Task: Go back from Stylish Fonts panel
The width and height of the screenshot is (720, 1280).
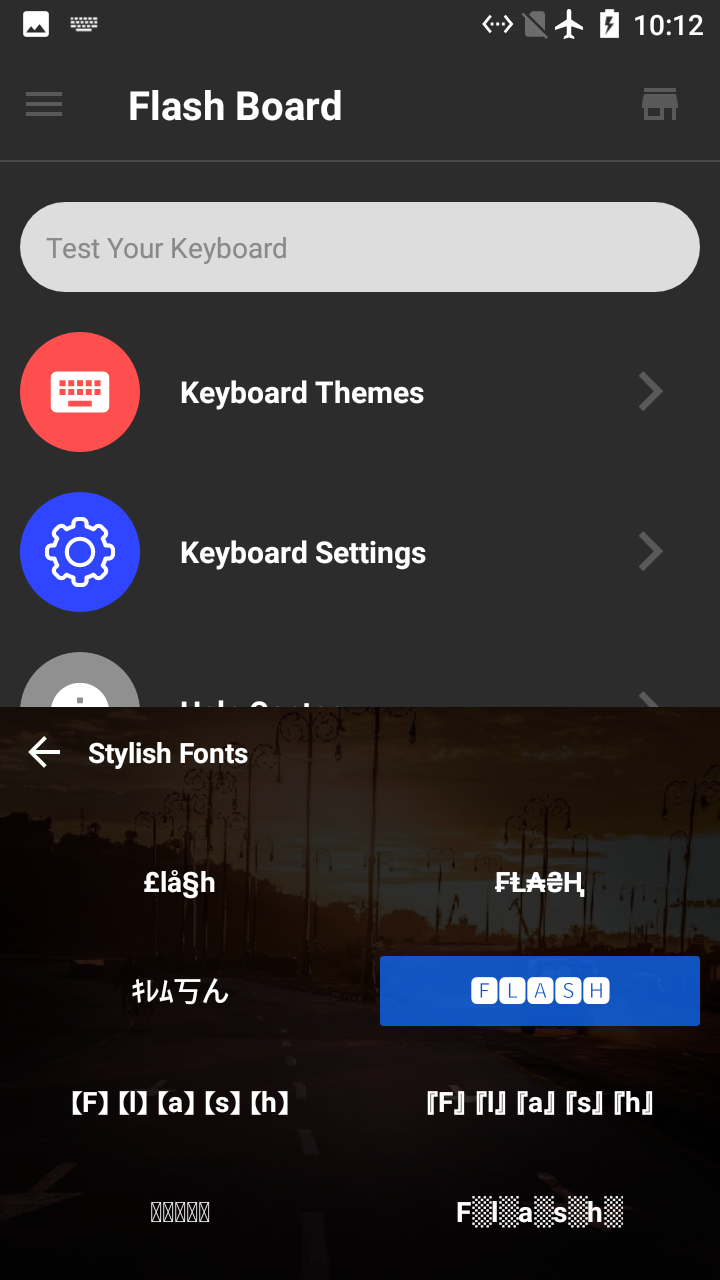Action: [44, 752]
